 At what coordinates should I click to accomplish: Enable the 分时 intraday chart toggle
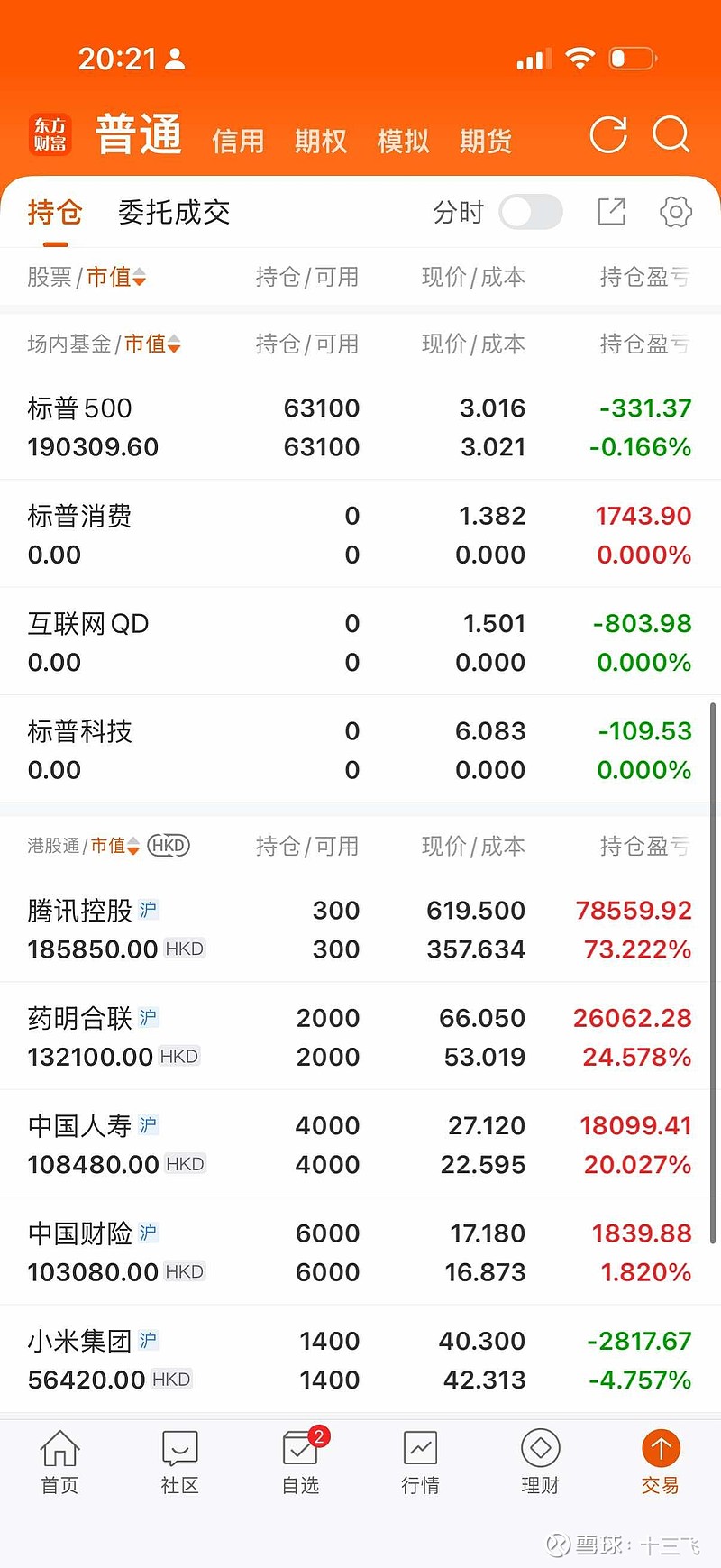tap(530, 211)
